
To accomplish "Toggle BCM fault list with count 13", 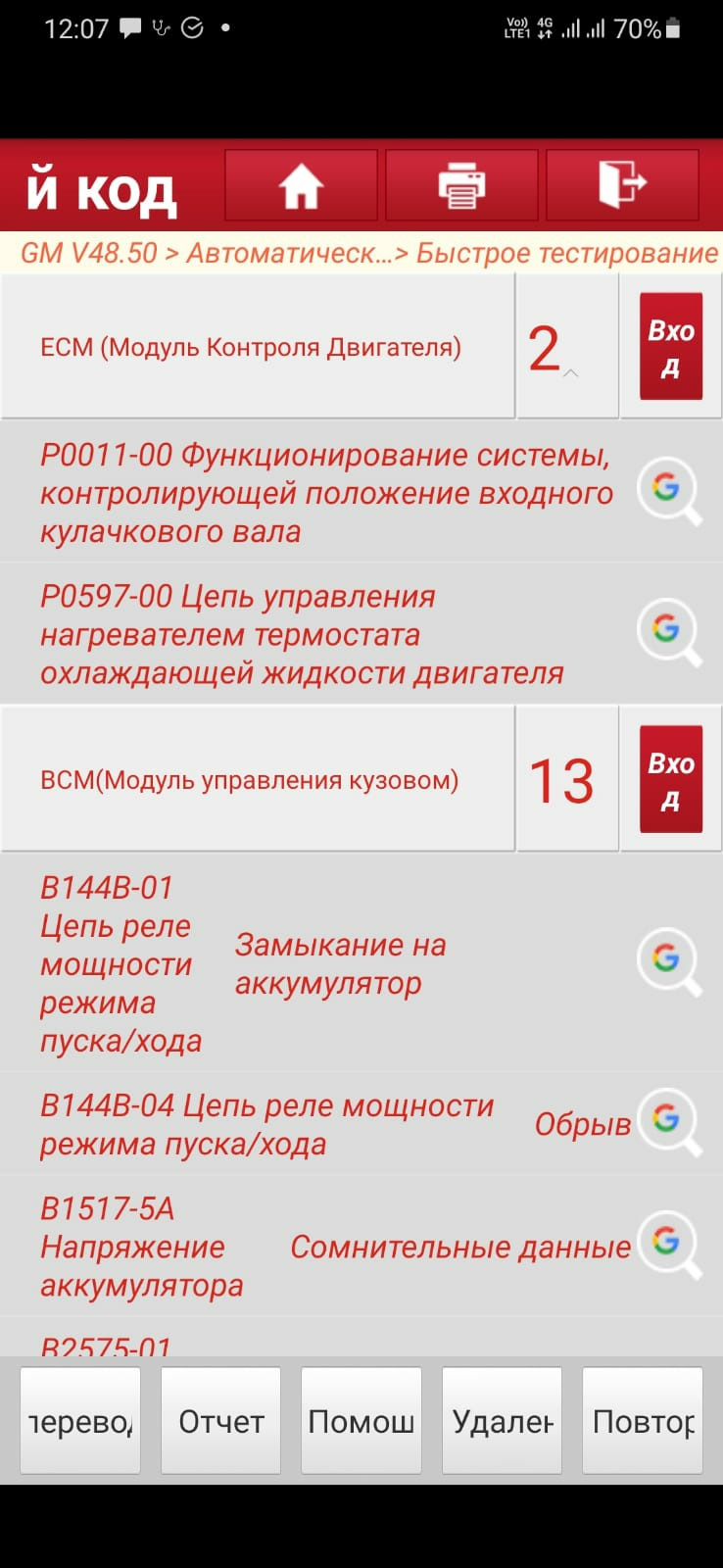I will click(567, 780).
